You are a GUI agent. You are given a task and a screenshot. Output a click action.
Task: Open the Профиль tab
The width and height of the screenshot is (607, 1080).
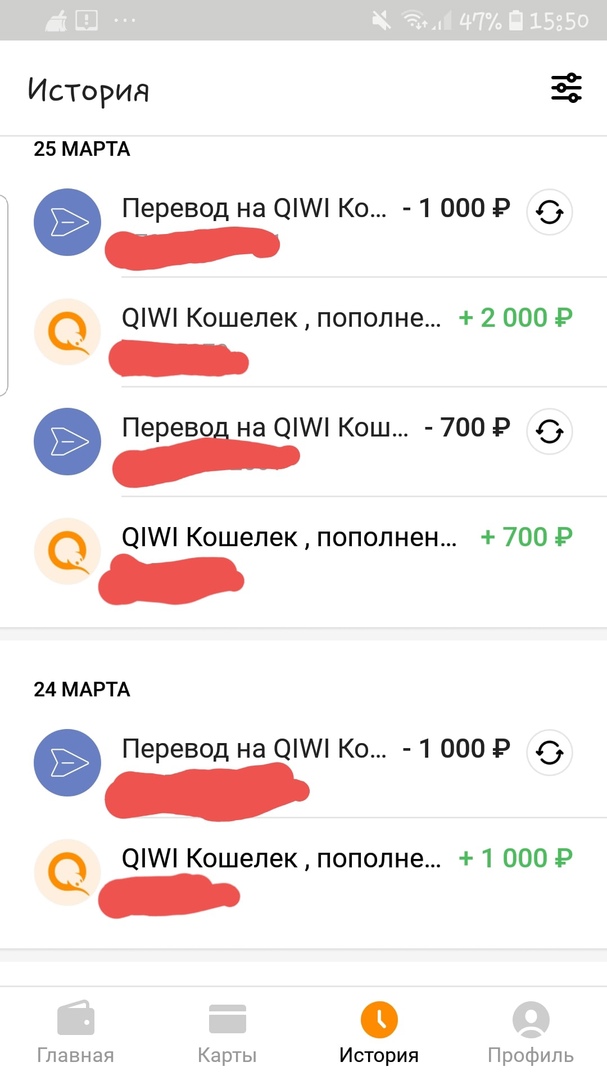click(531, 1034)
